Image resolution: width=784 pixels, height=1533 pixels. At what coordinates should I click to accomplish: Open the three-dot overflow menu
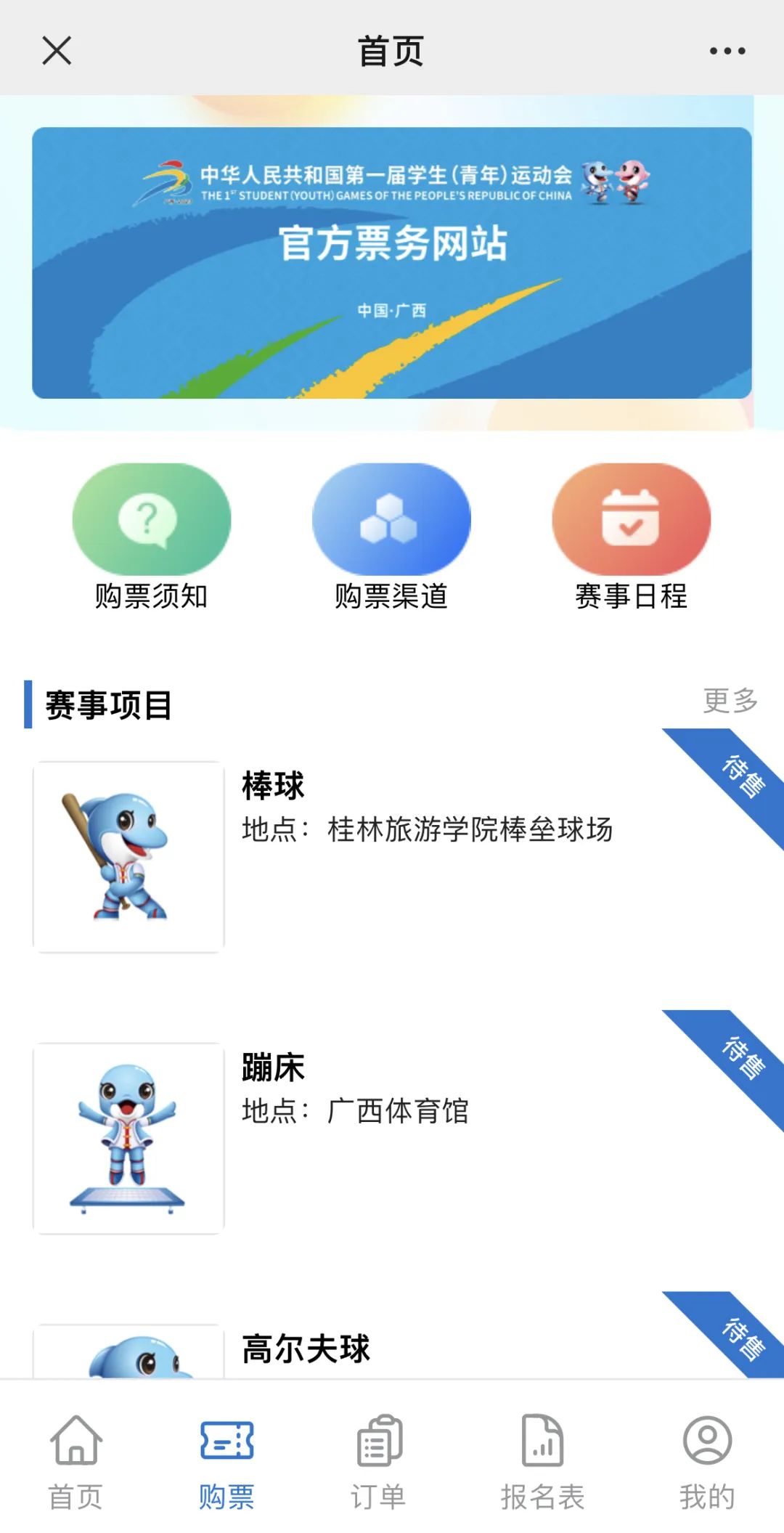[727, 51]
